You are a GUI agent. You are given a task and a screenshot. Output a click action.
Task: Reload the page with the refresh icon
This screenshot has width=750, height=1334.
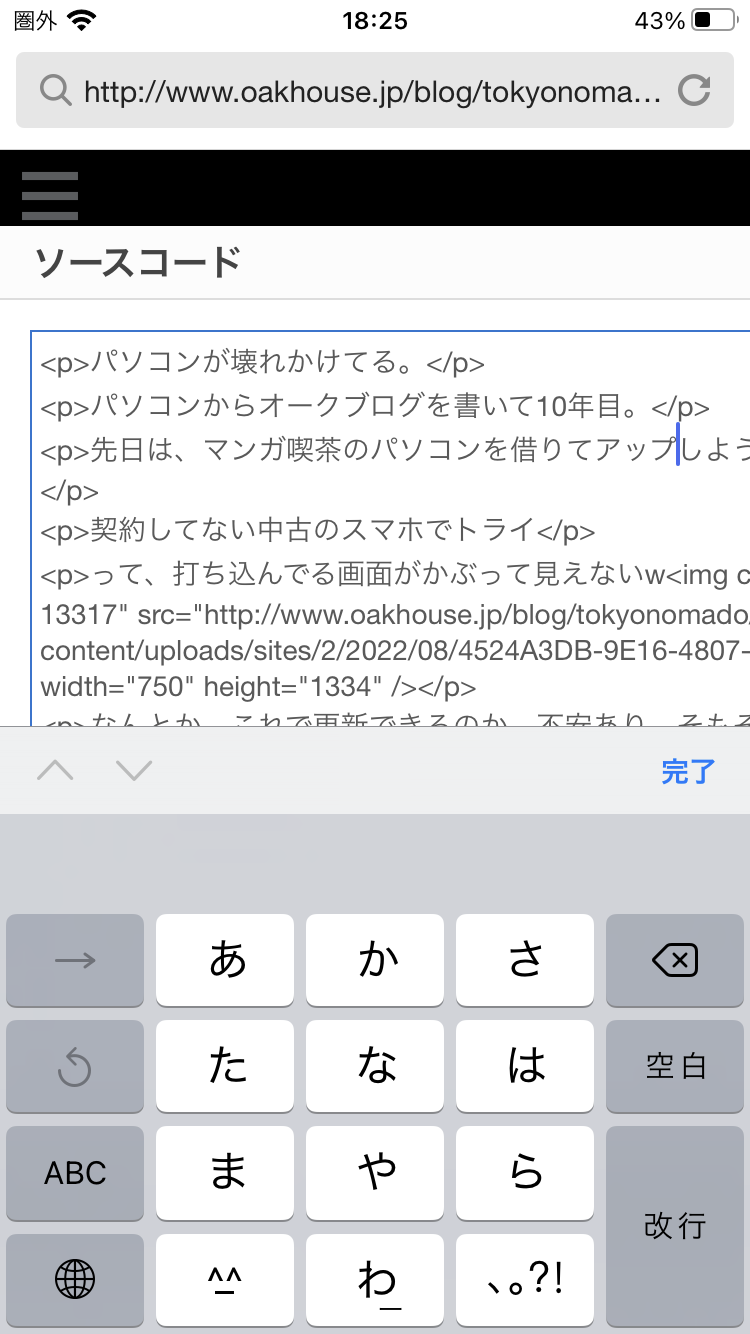tap(693, 92)
